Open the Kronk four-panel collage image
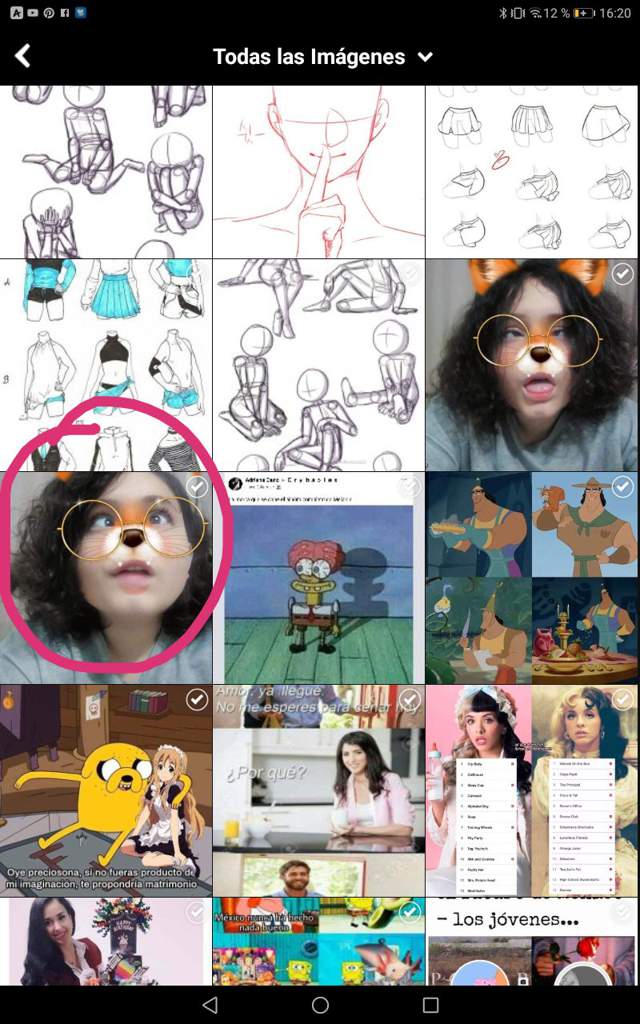 532,578
